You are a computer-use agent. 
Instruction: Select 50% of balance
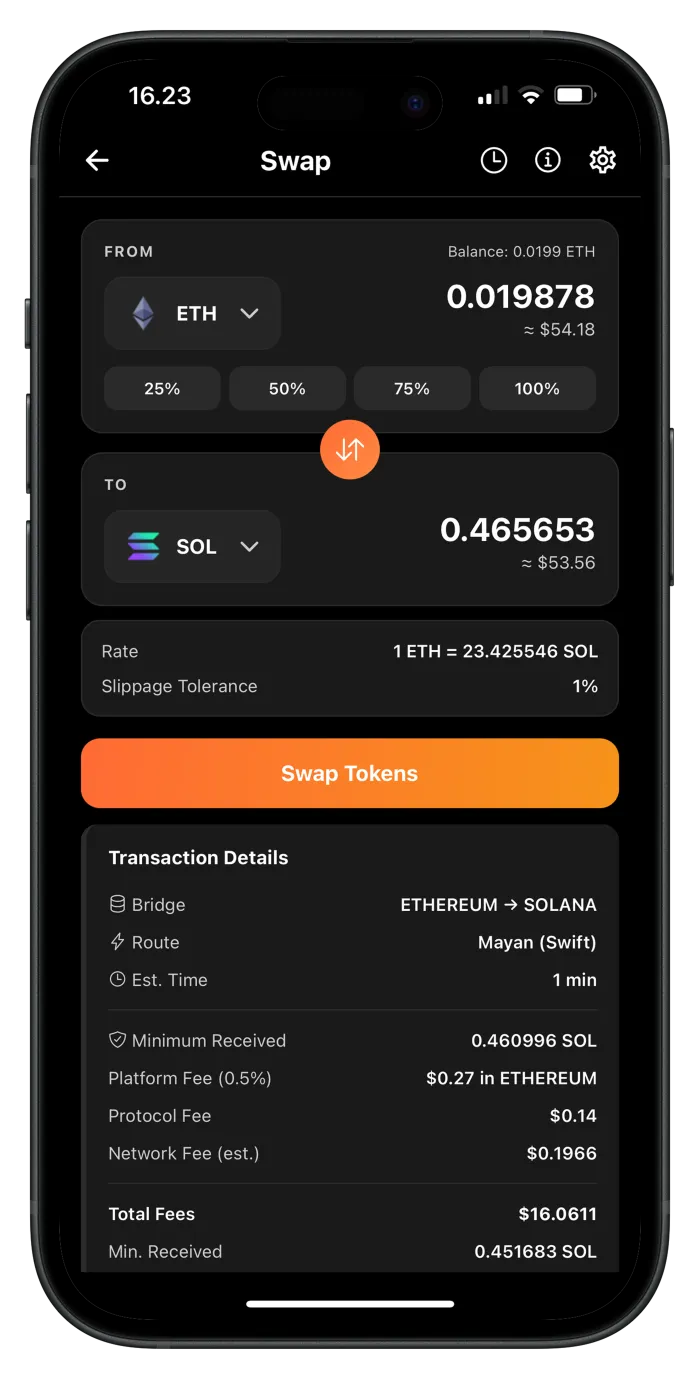(x=287, y=389)
